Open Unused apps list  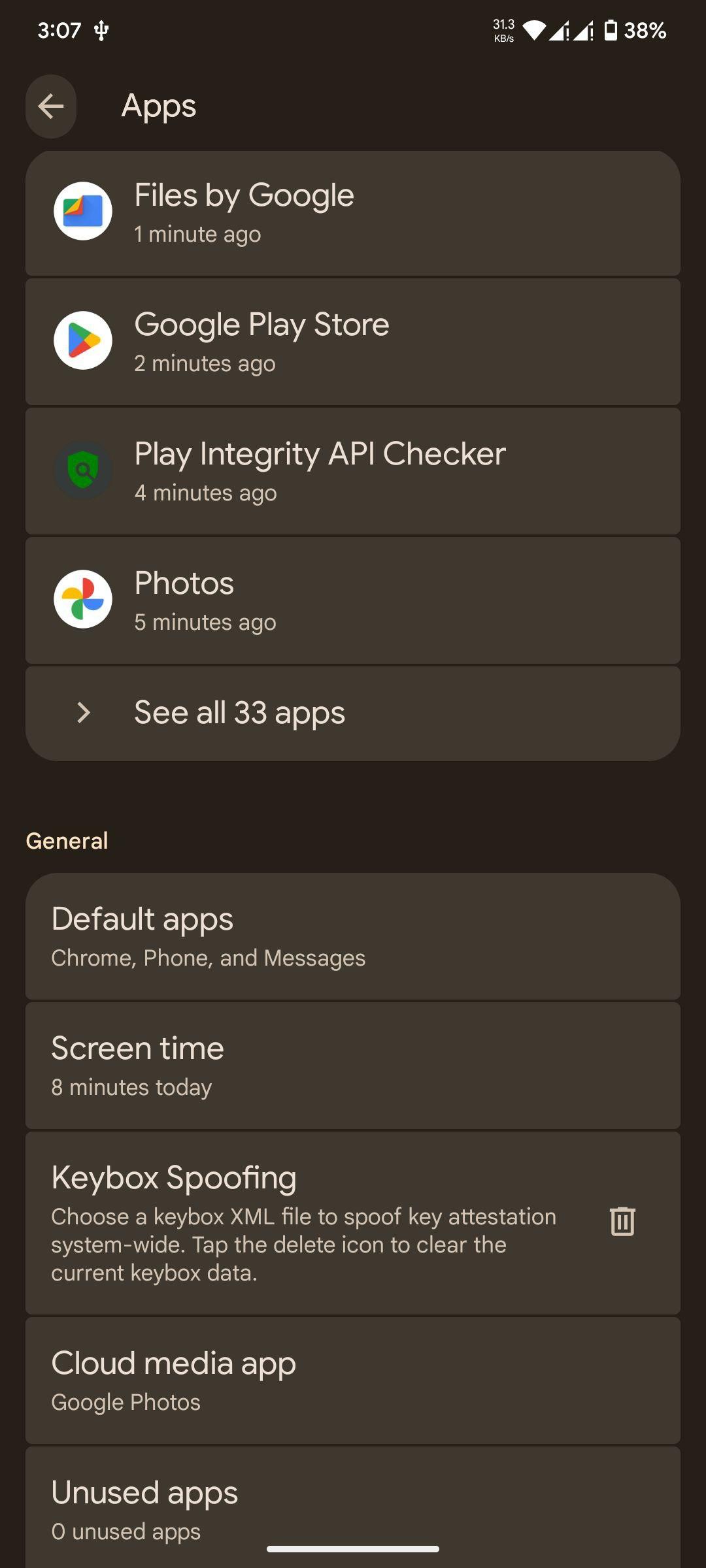(353, 1507)
